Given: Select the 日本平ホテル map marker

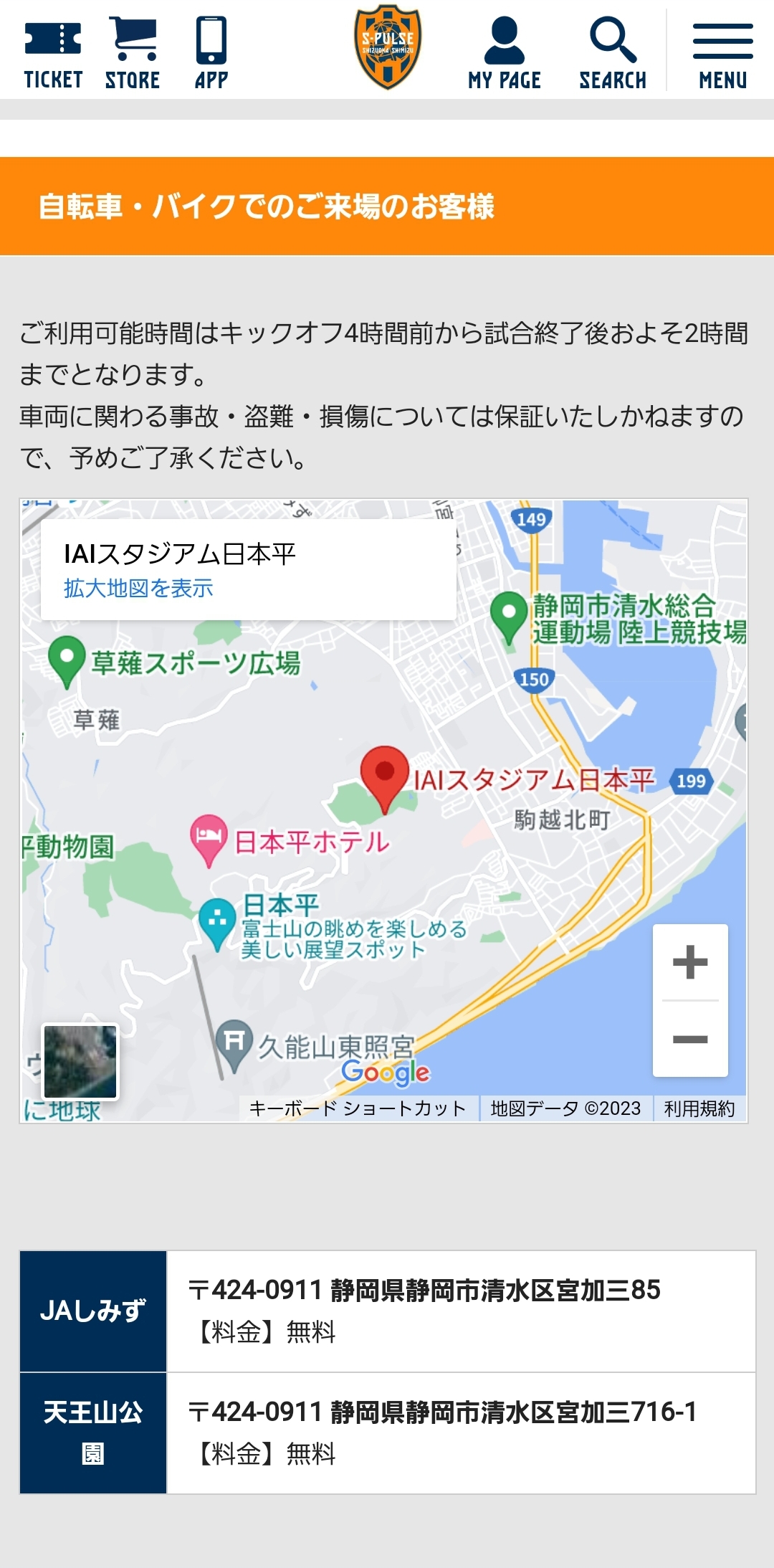Looking at the screenshot, I should point(209,837).
